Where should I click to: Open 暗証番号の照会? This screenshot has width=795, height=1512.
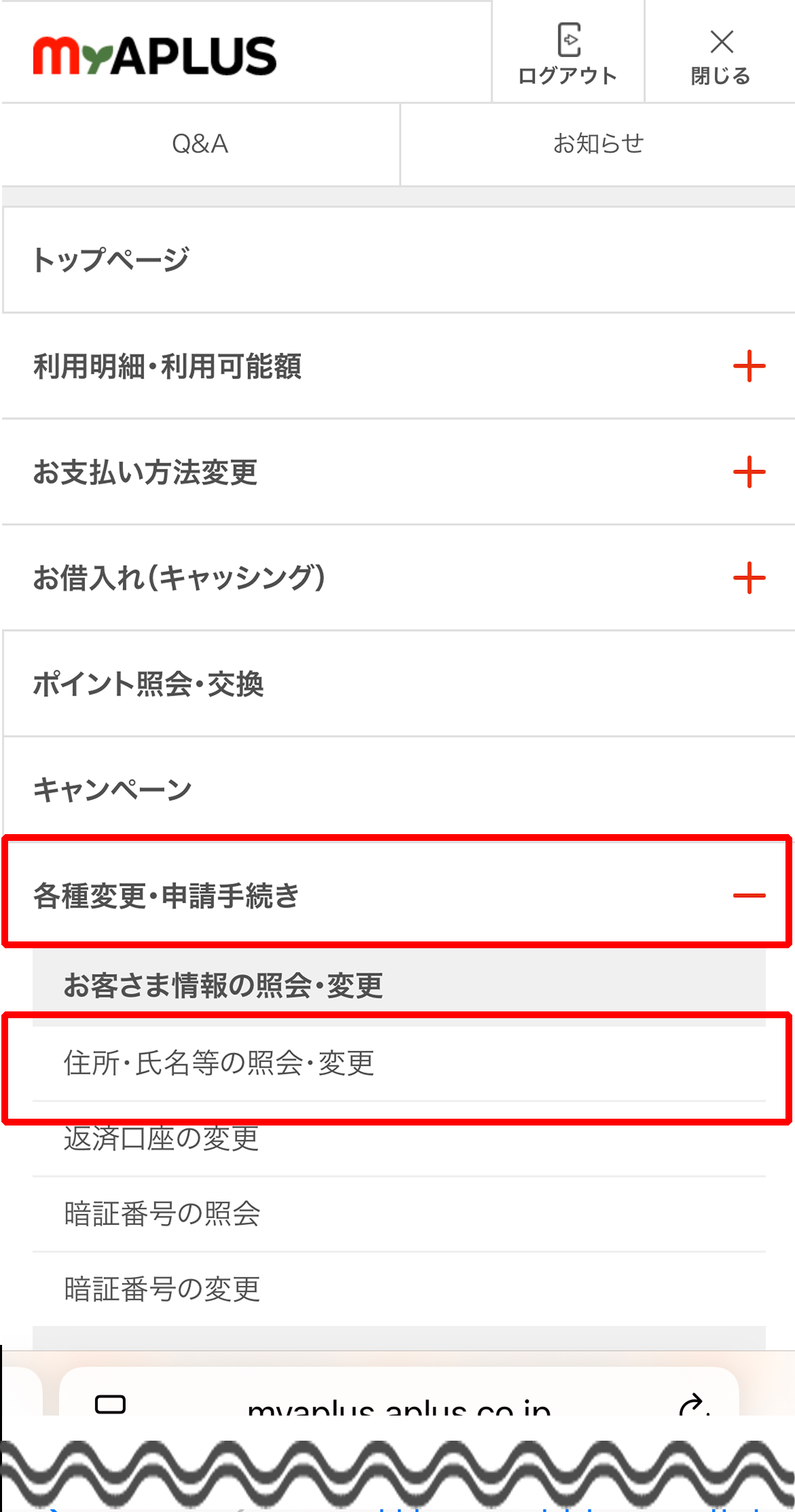click(397, 1214)
